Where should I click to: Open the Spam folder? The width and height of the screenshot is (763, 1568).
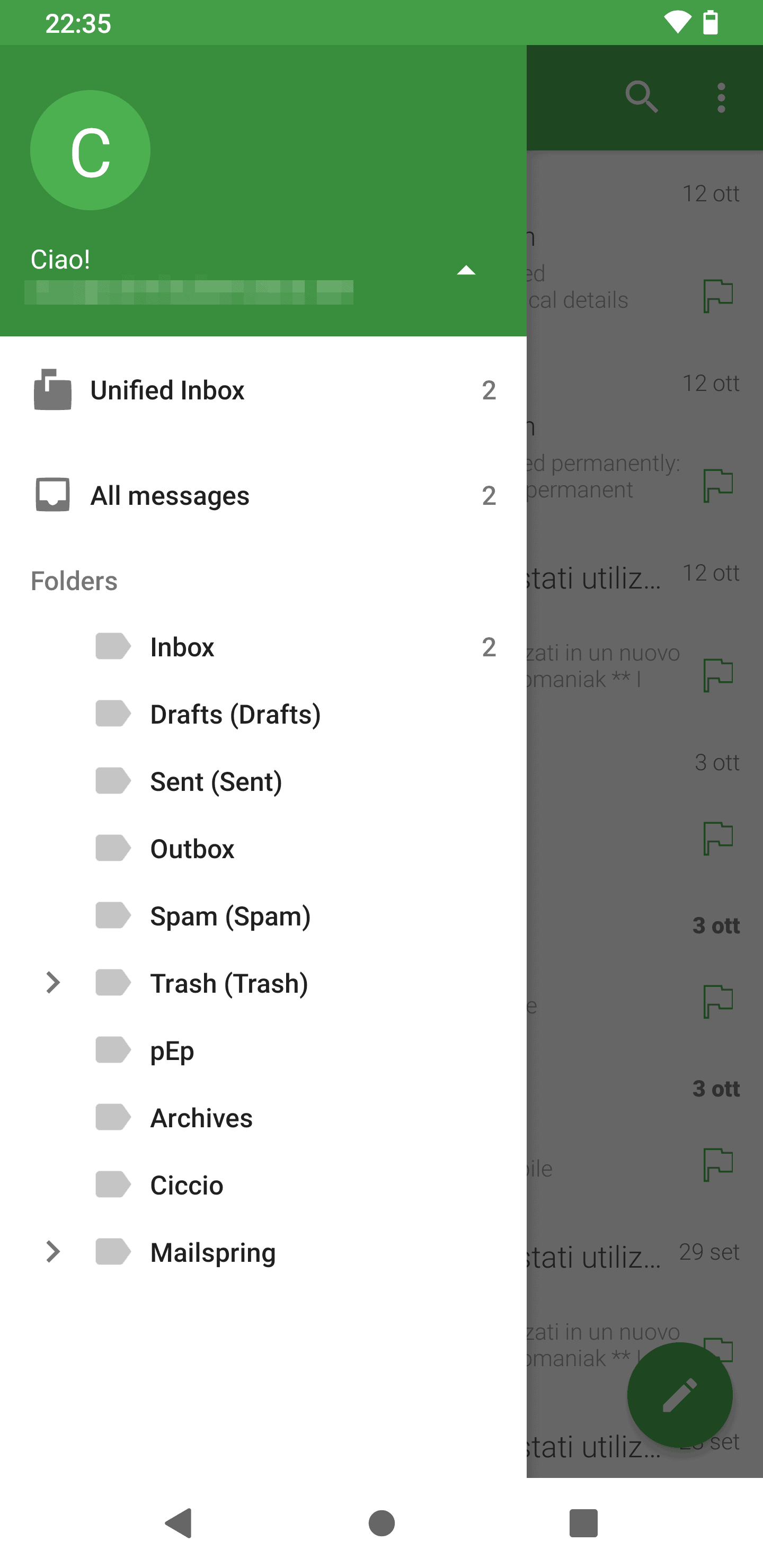(x=263, y=916)
